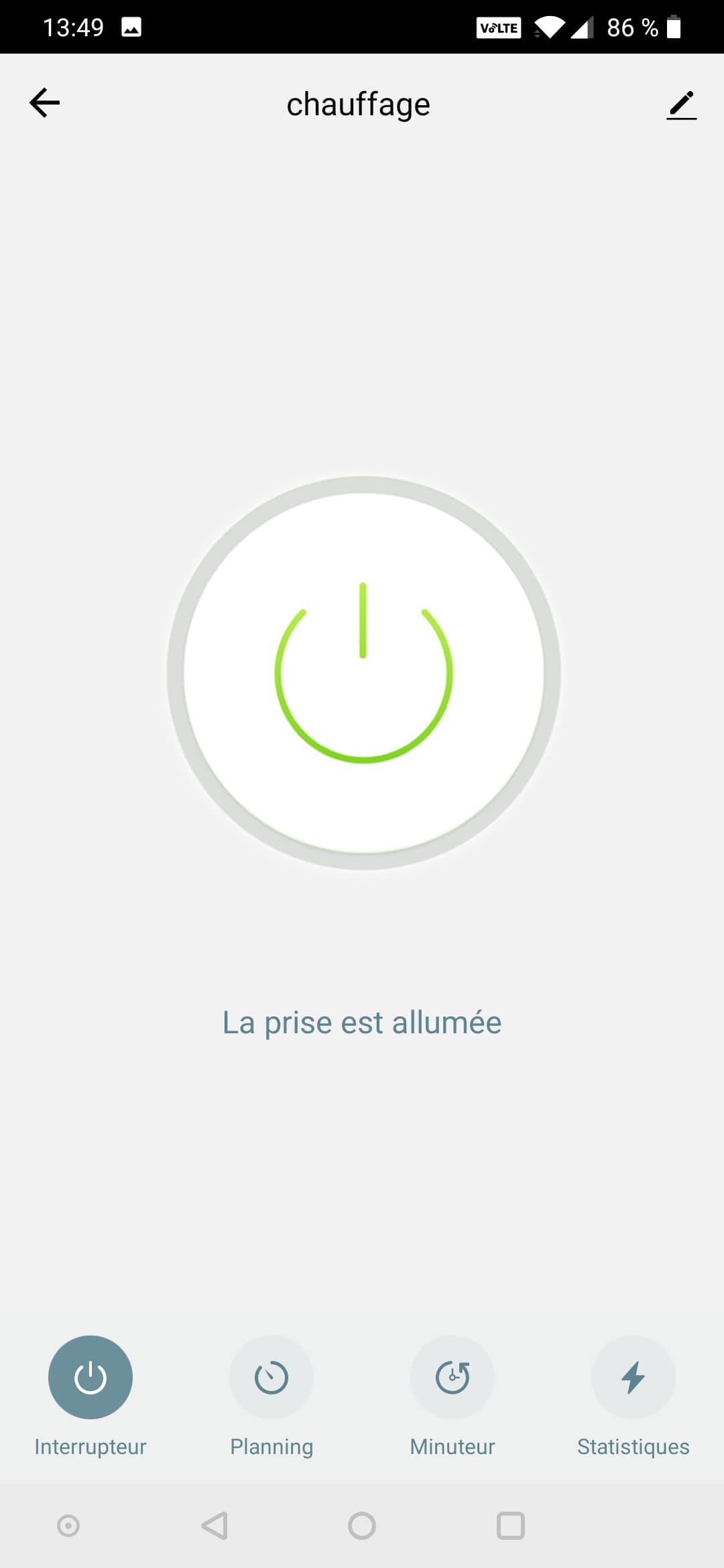Edit the chauffage device name
Image resolution: width=724 pixels, height=1568 pixels.
pyautogui.click(x=681, y=105)
